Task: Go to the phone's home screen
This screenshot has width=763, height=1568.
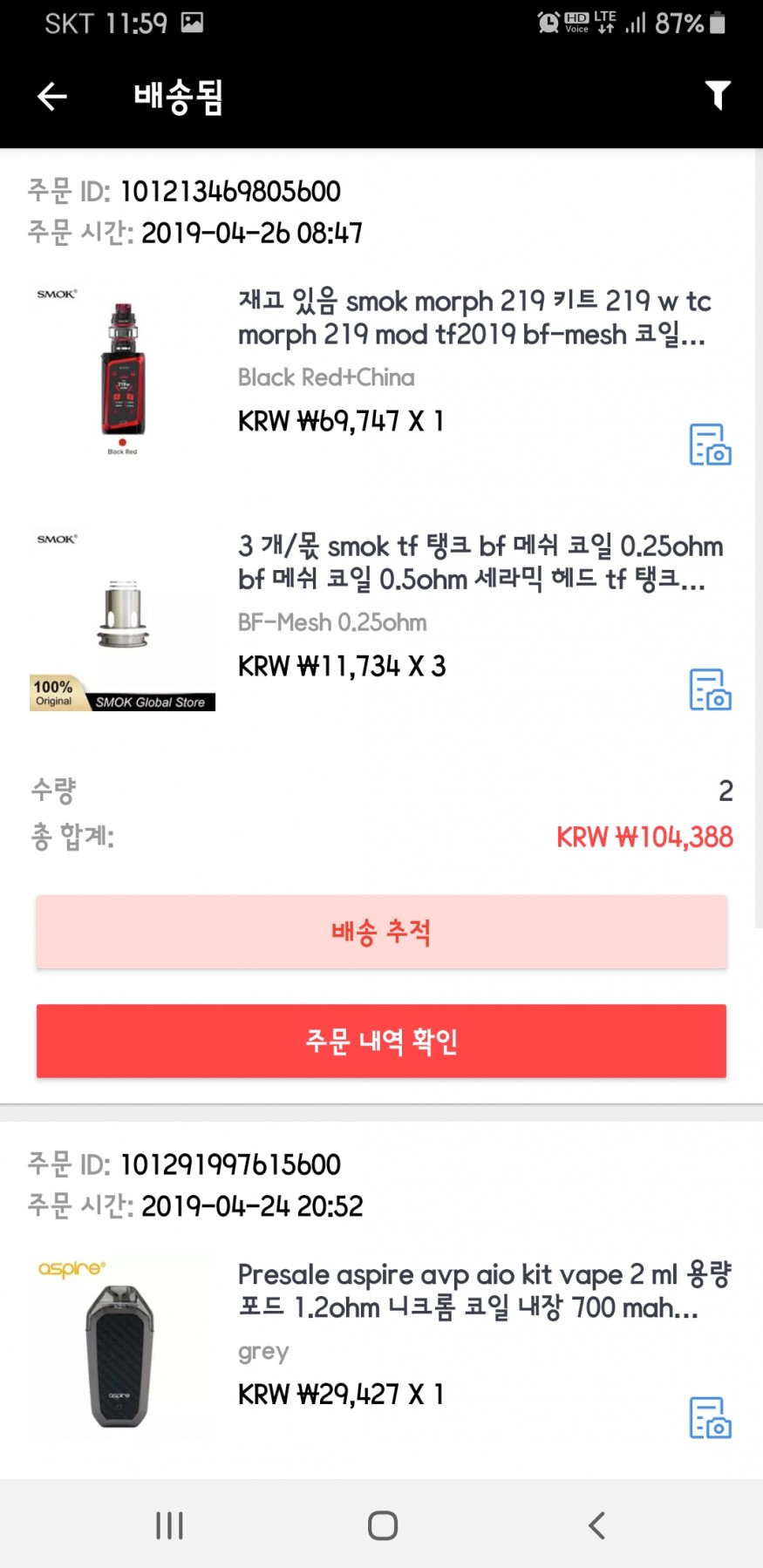Action: pos(382,1525)
